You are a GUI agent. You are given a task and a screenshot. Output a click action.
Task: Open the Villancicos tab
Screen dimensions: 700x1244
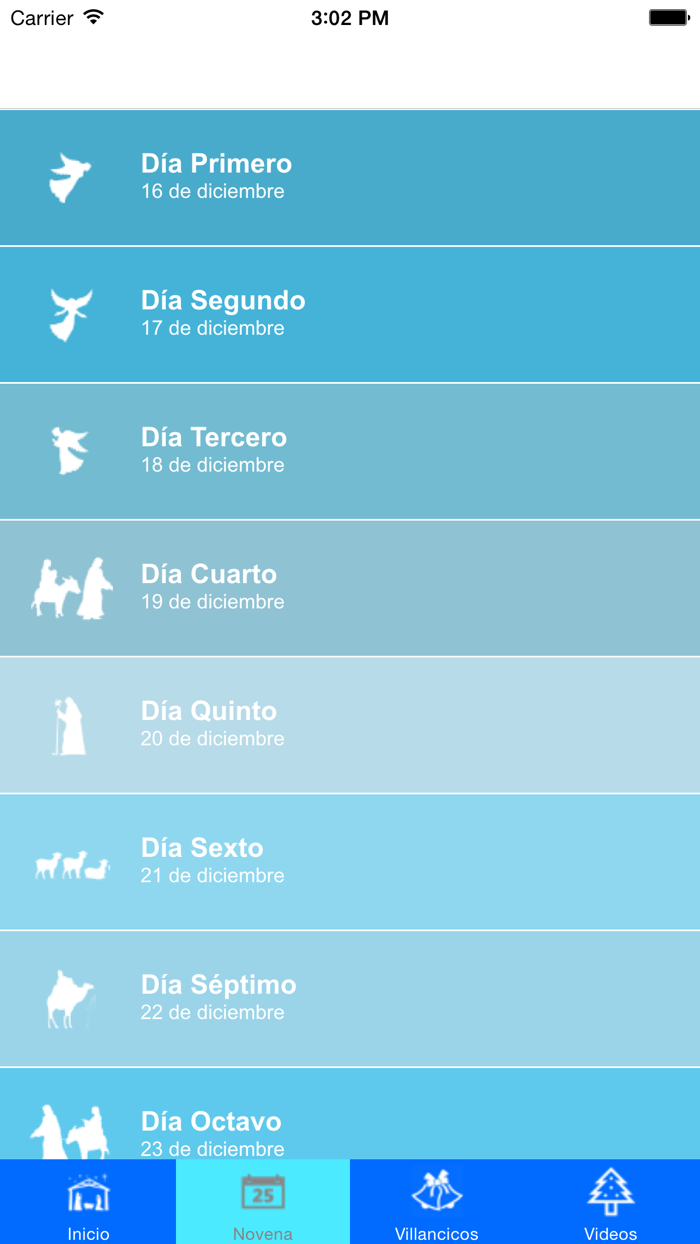[437, 1202]
